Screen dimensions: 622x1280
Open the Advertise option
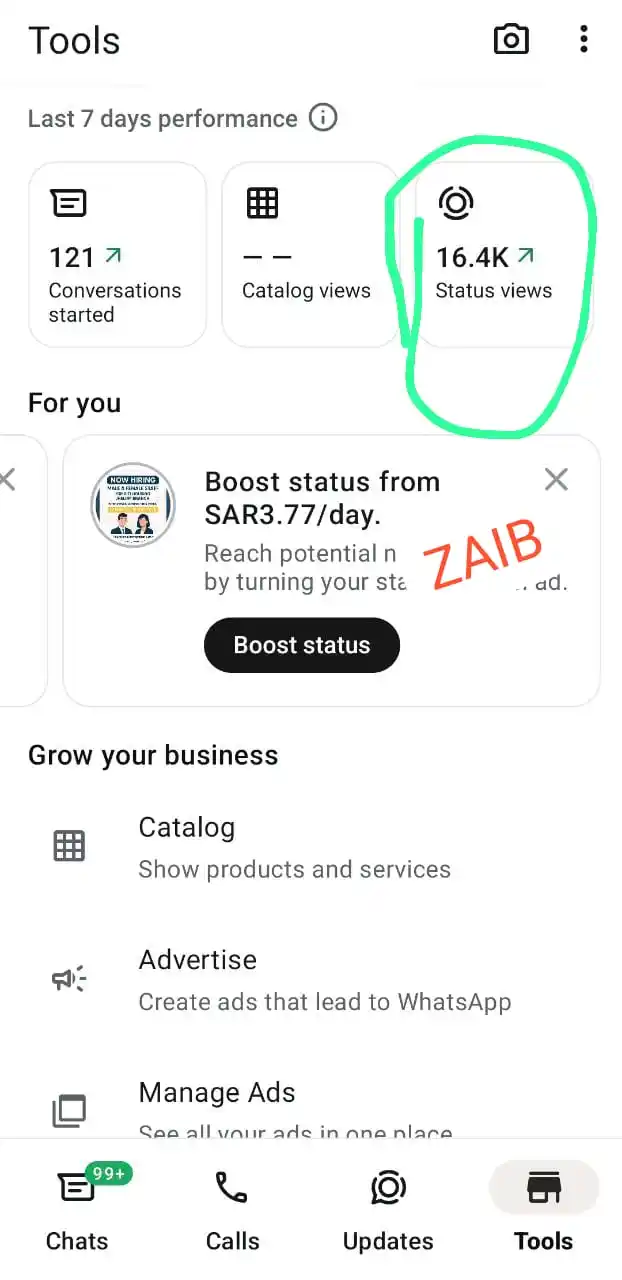pos(324,979)
